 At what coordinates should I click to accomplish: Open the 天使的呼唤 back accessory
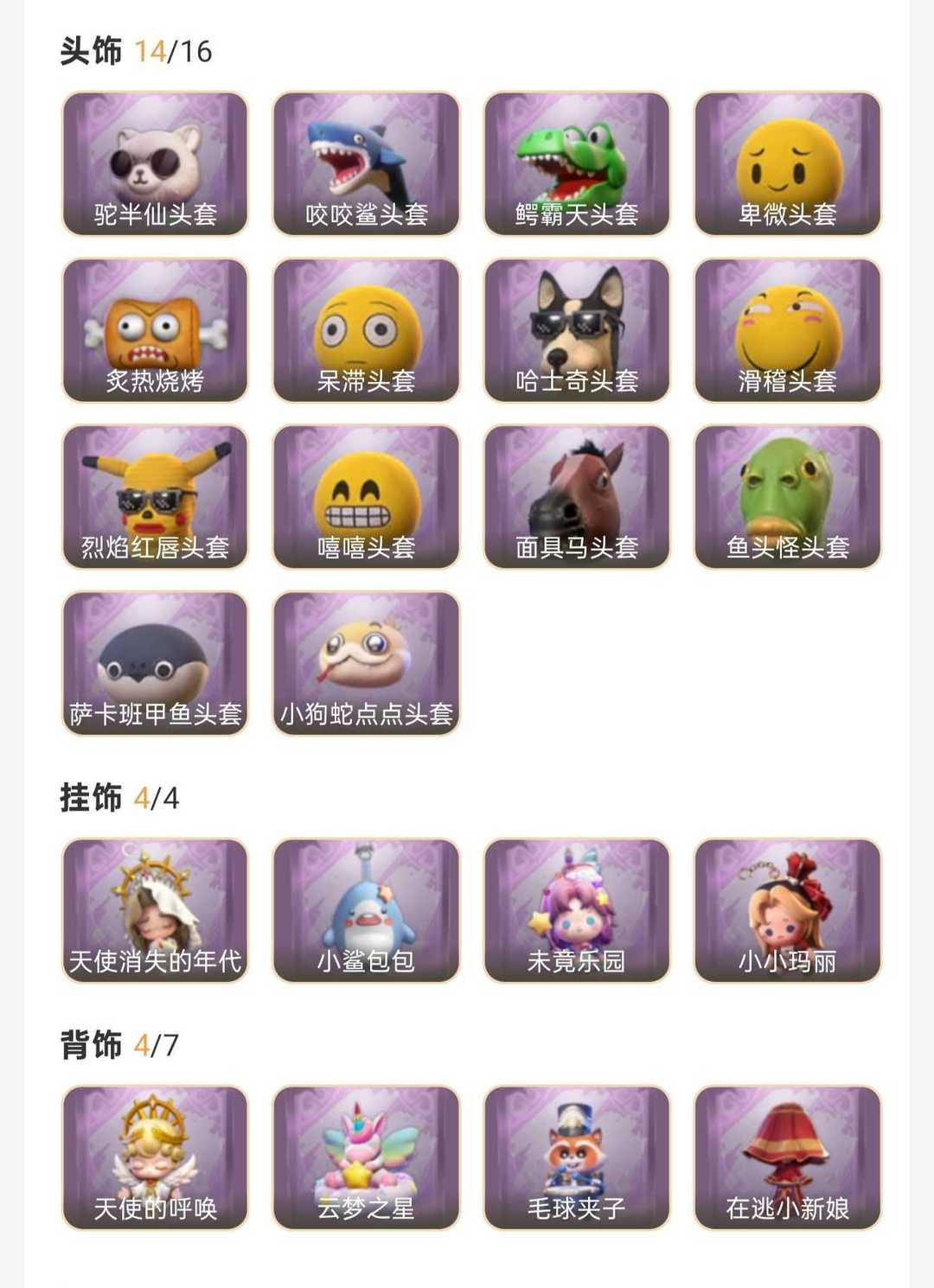(x=155, y=1157)
